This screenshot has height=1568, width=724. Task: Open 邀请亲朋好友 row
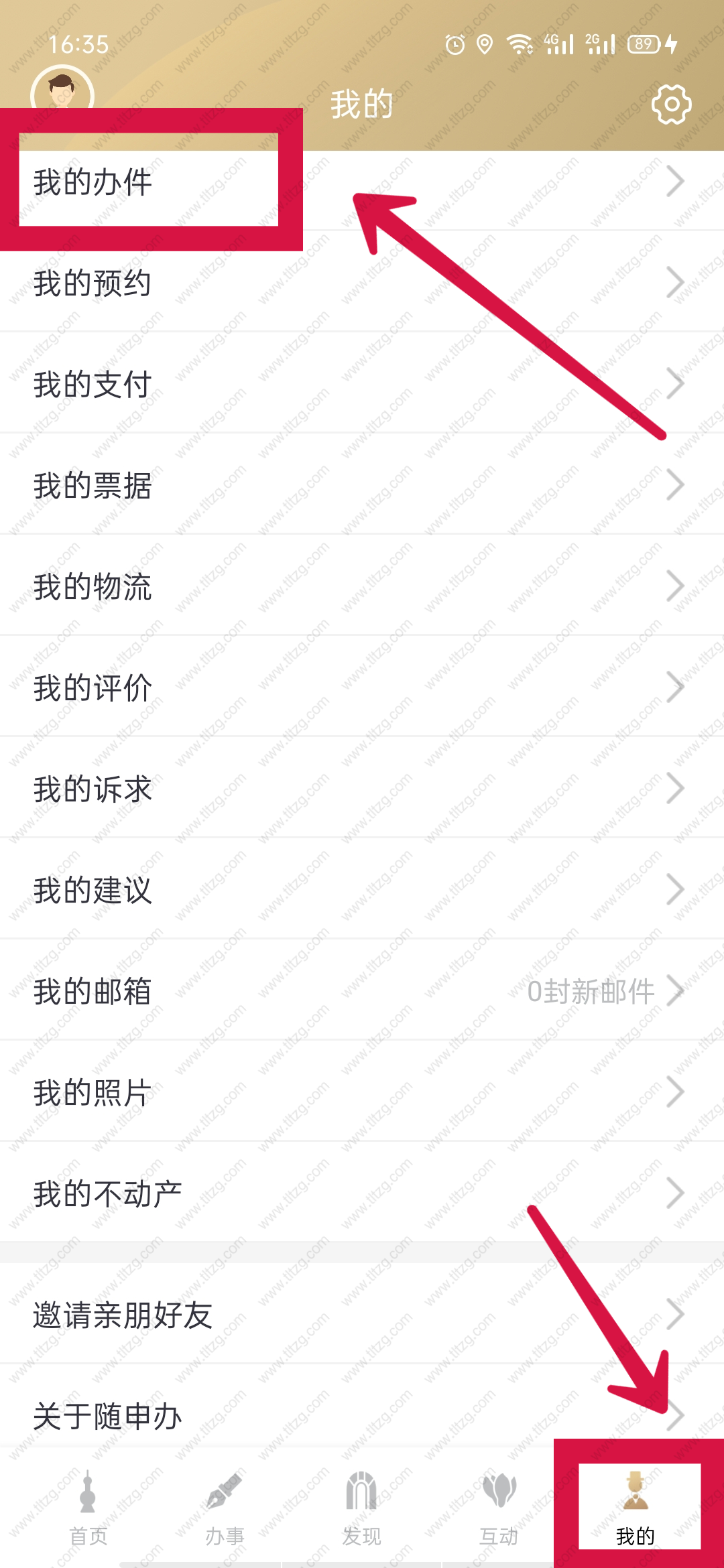[x=362, y=1314]
